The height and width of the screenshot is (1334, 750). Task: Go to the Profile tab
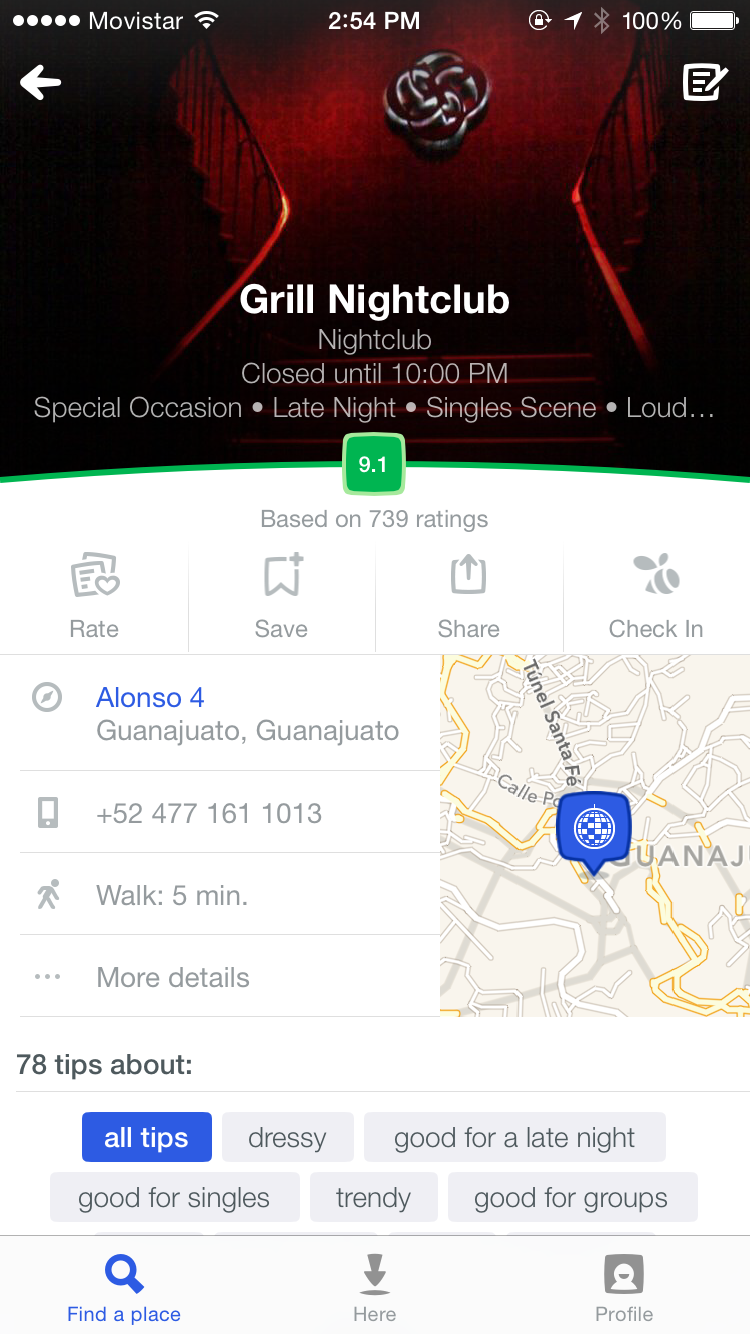click(624, 1288)
